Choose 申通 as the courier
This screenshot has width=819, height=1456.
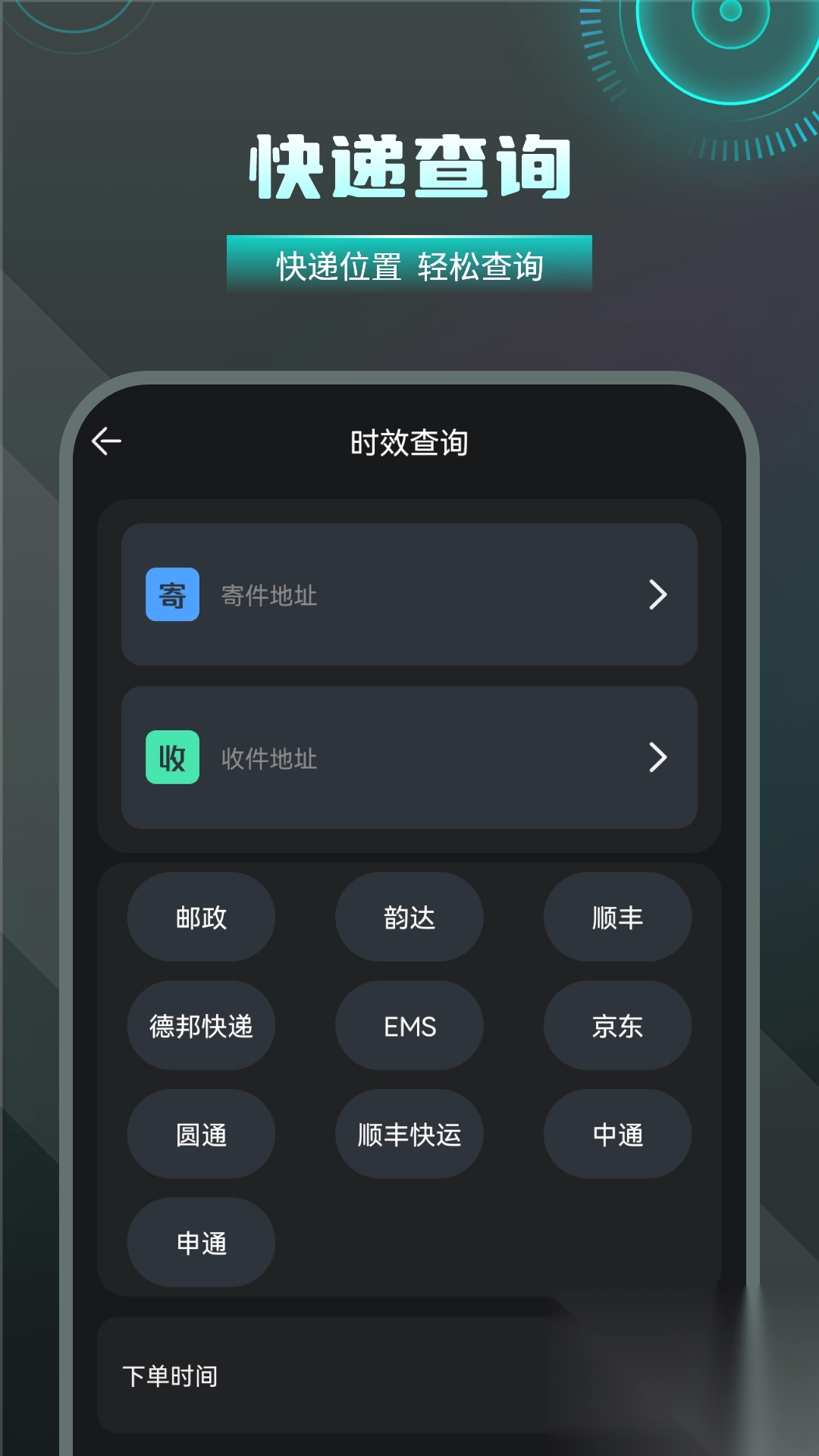[199, 1244]
